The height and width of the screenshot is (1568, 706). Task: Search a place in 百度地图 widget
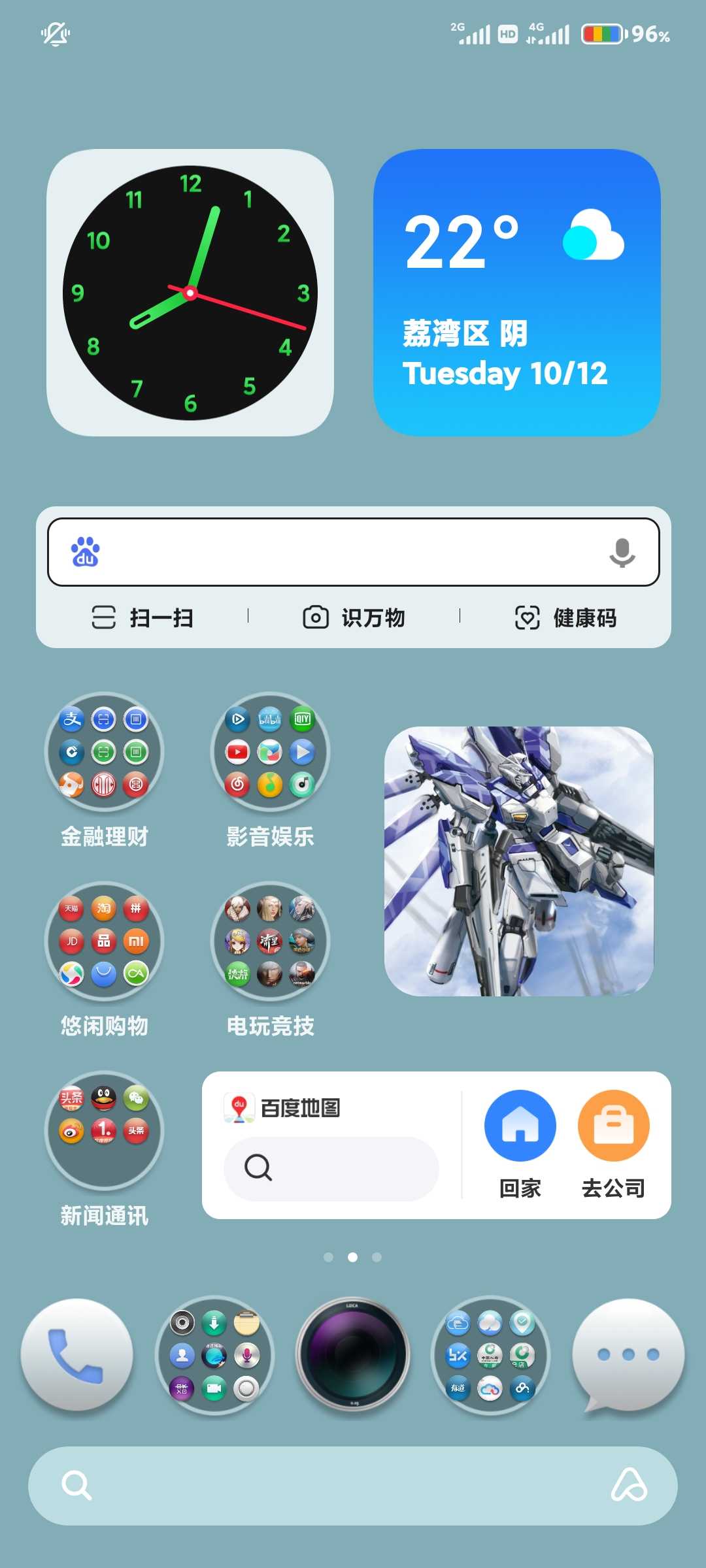[x=331, y=1168]
